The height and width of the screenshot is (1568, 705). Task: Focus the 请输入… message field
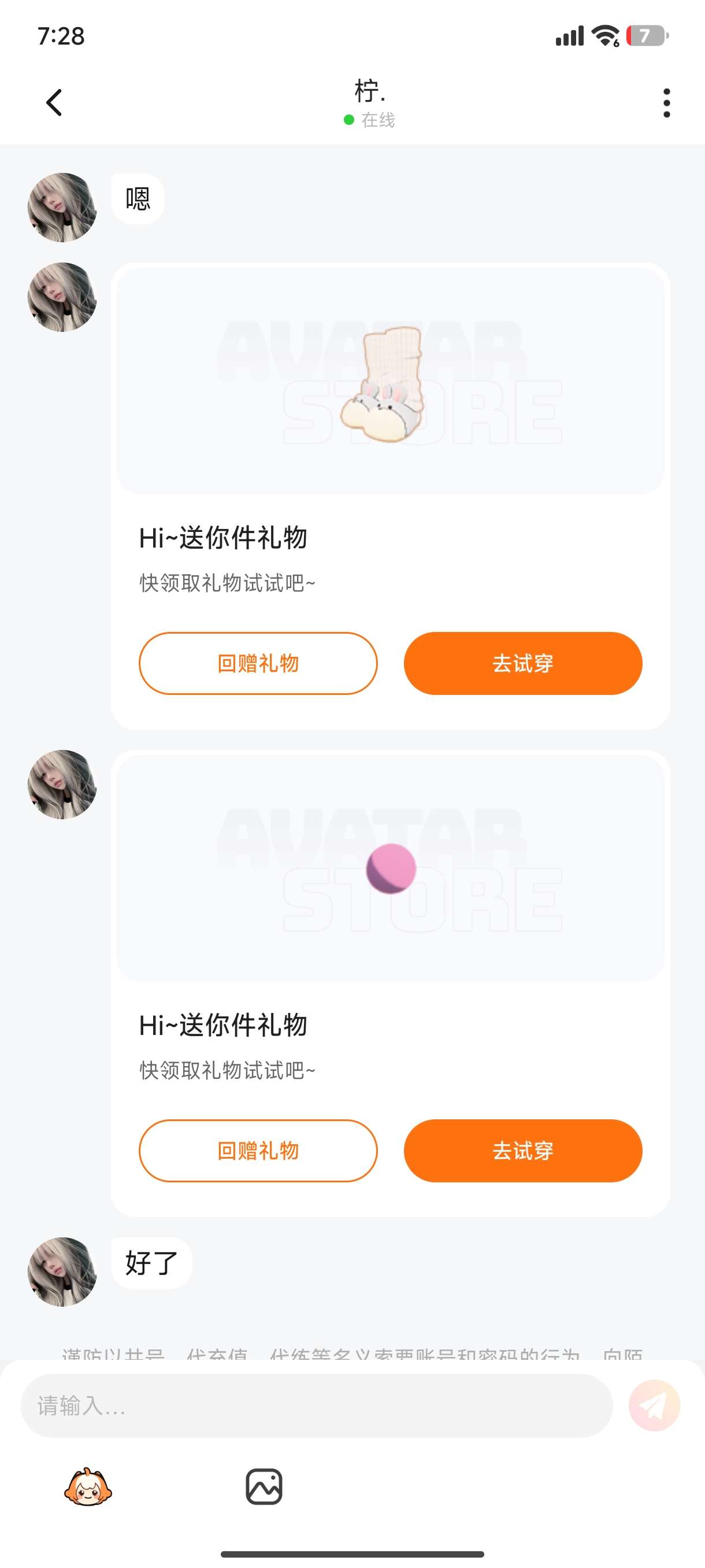(x=316, y=1406)
